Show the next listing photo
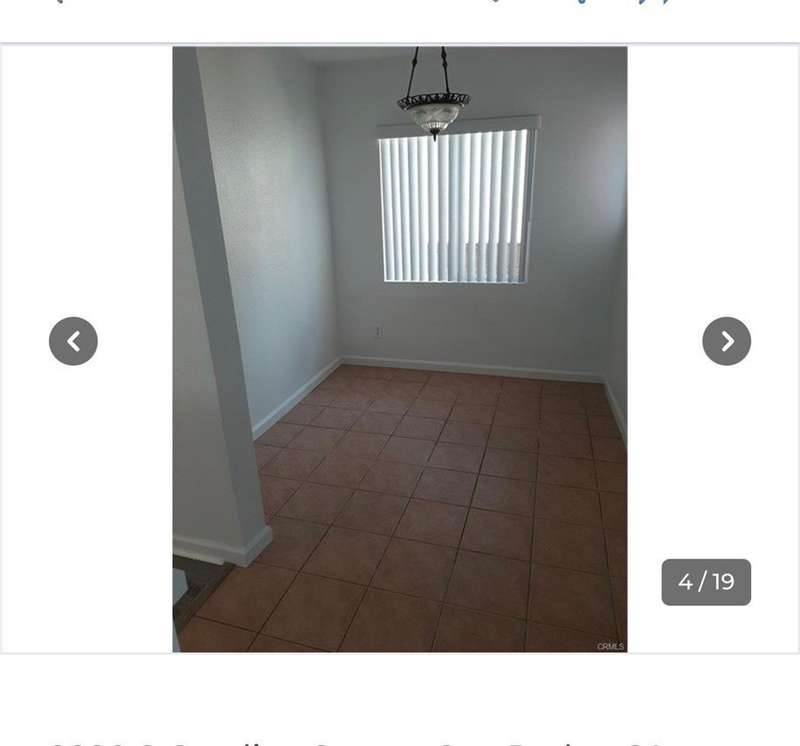Viewport: 800px width, 746px height. pos(726,341)
